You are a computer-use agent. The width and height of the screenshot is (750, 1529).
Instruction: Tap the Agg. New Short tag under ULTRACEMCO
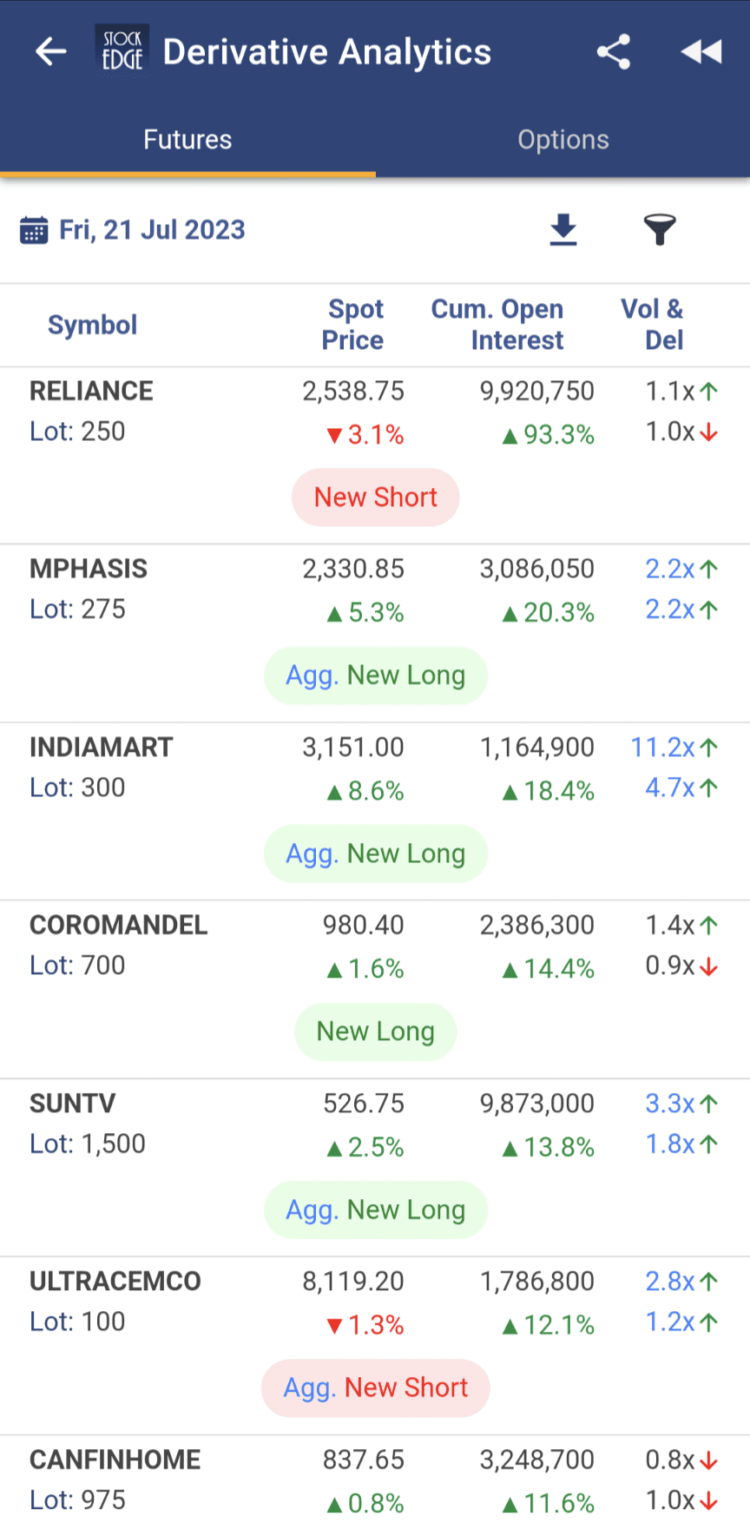point(375,1388)
